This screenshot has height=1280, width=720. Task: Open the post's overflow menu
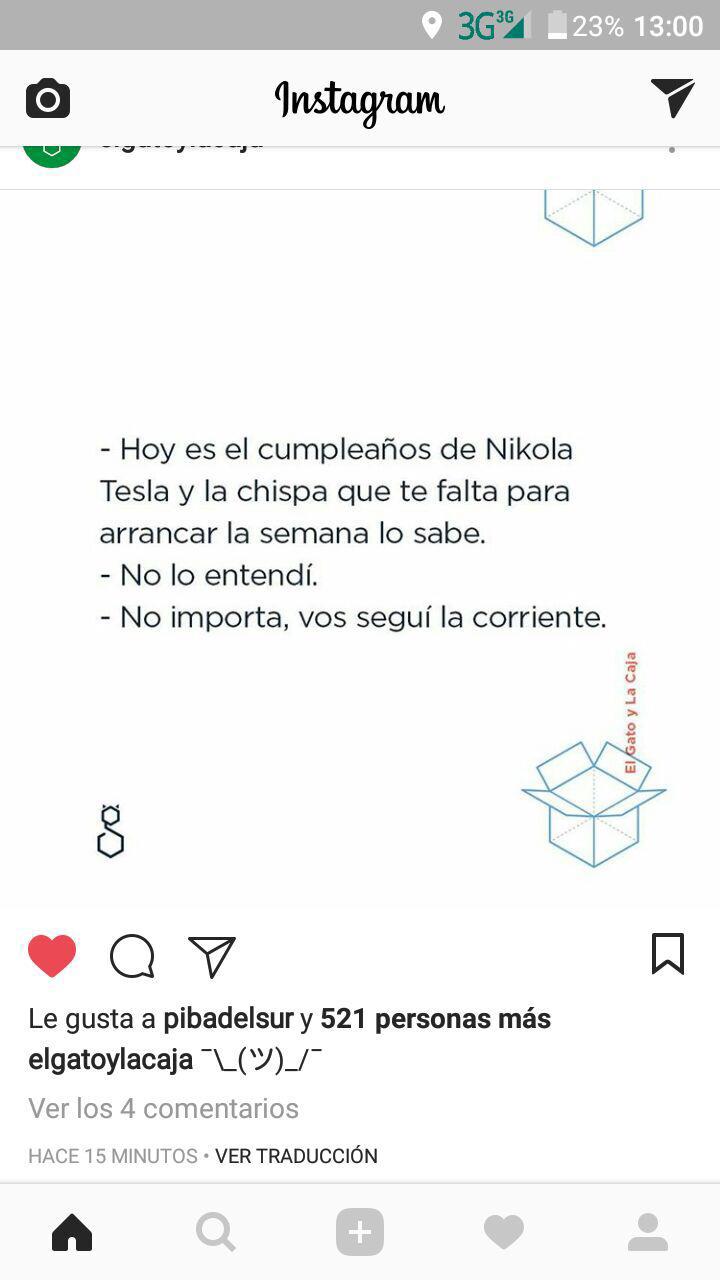coord(672,150)
